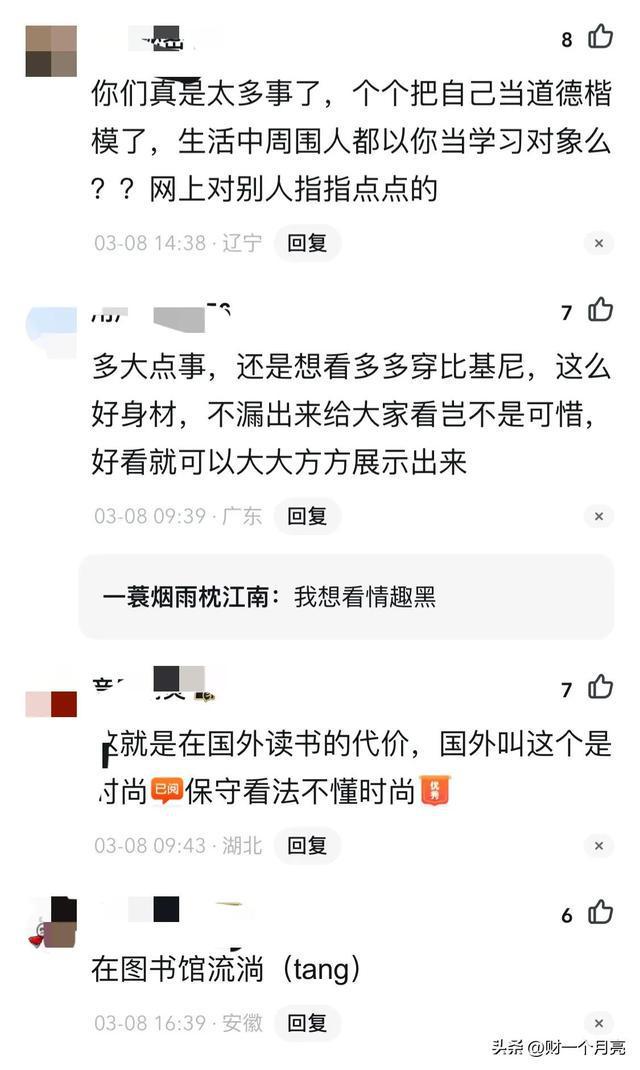Dismiss the 安徽 comment with its X
640x1070 pixels.
coord(598,1023)
